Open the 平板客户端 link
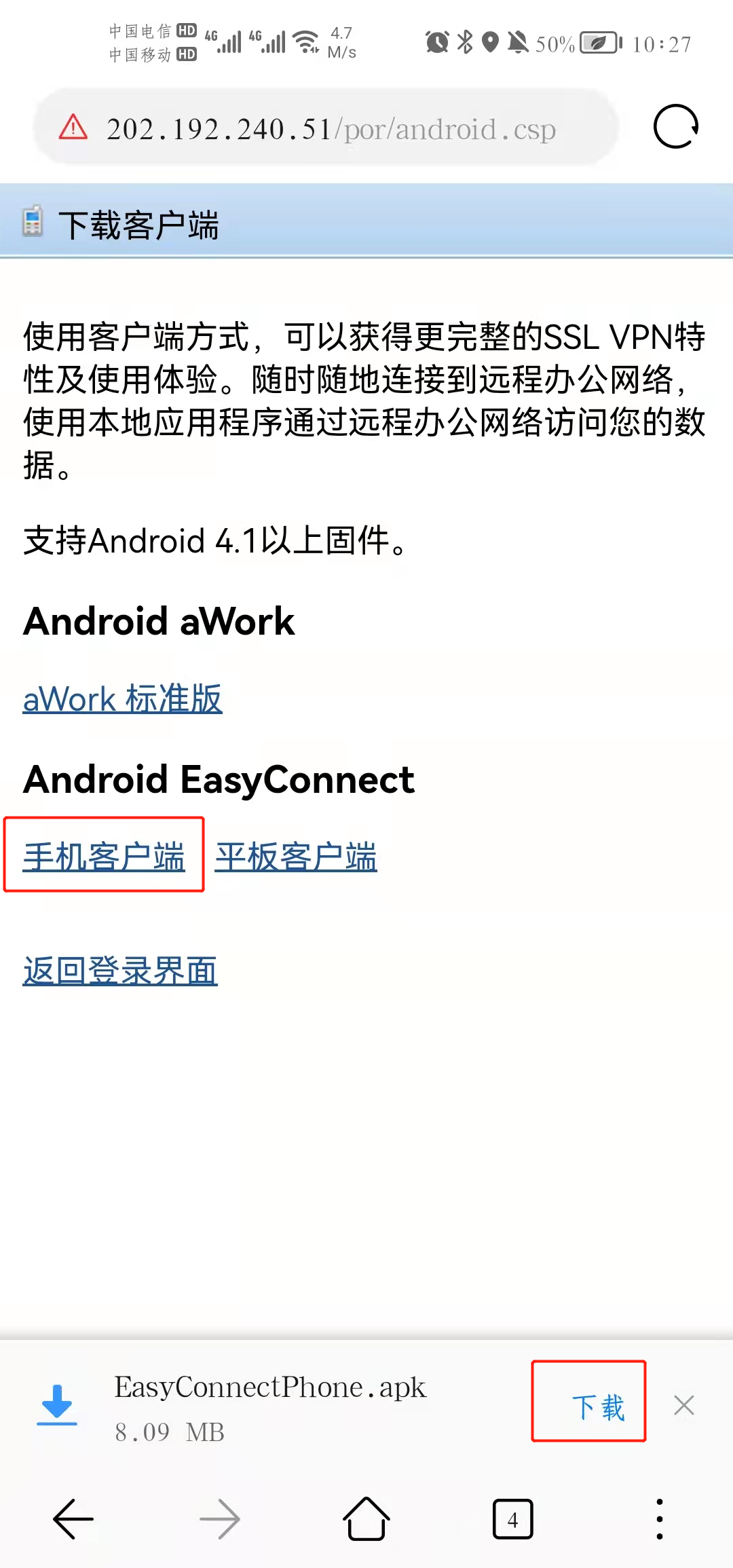733x1568 pixels. (x=296, y=856)
